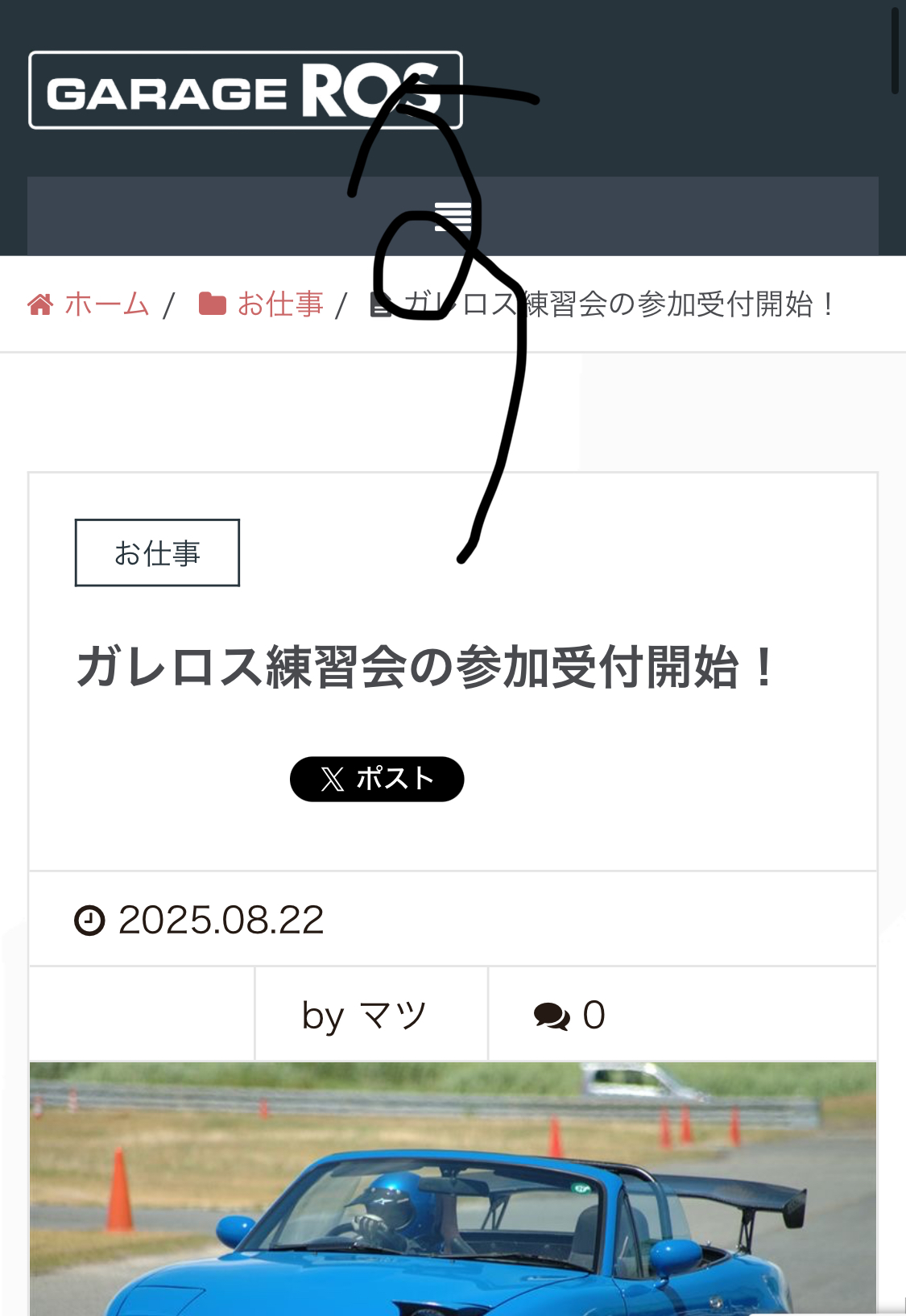The height and width of the screenshot is (1316, 906).
Task: View author マツ's posts
Action: (391, 1015)
